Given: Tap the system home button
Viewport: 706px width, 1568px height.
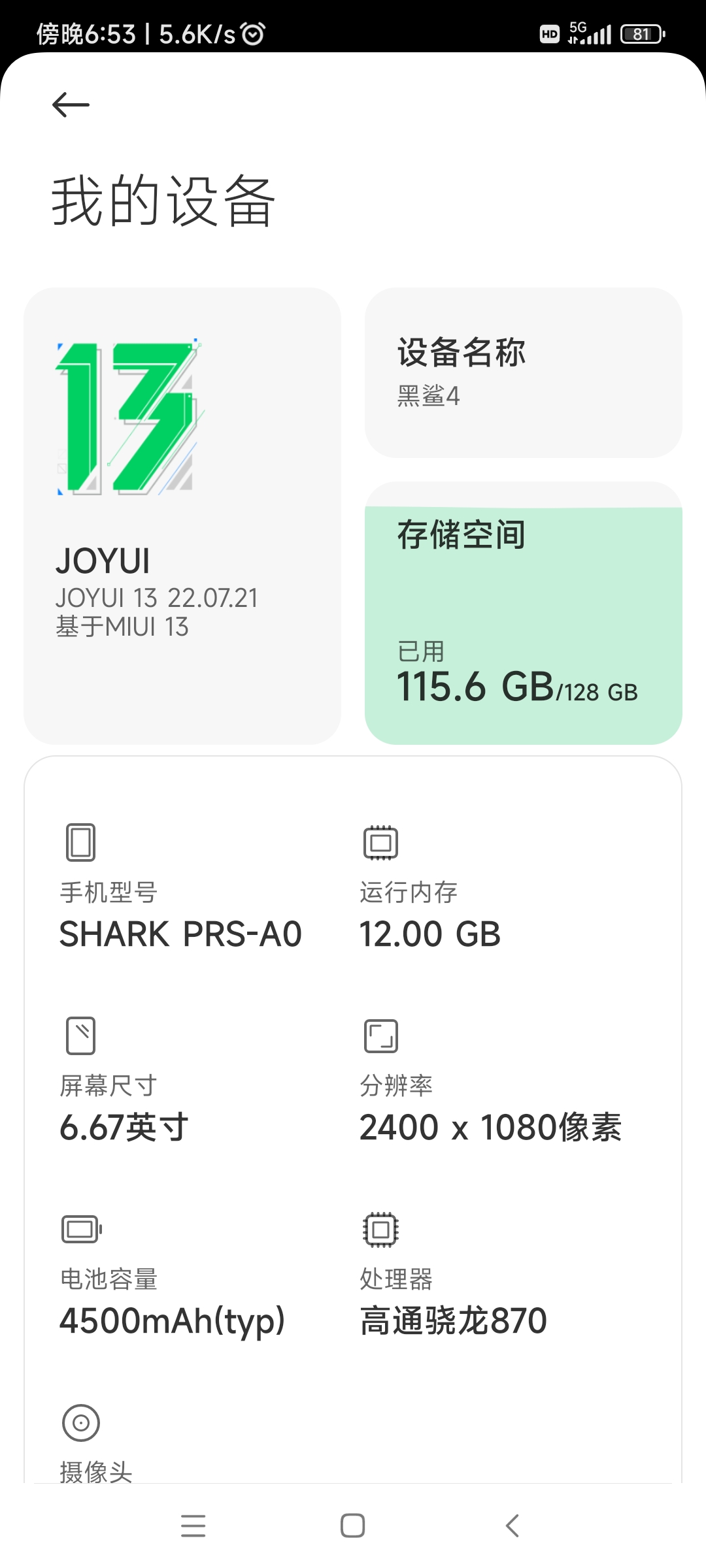Looking at the screenshot, I should coord(353,1526).
